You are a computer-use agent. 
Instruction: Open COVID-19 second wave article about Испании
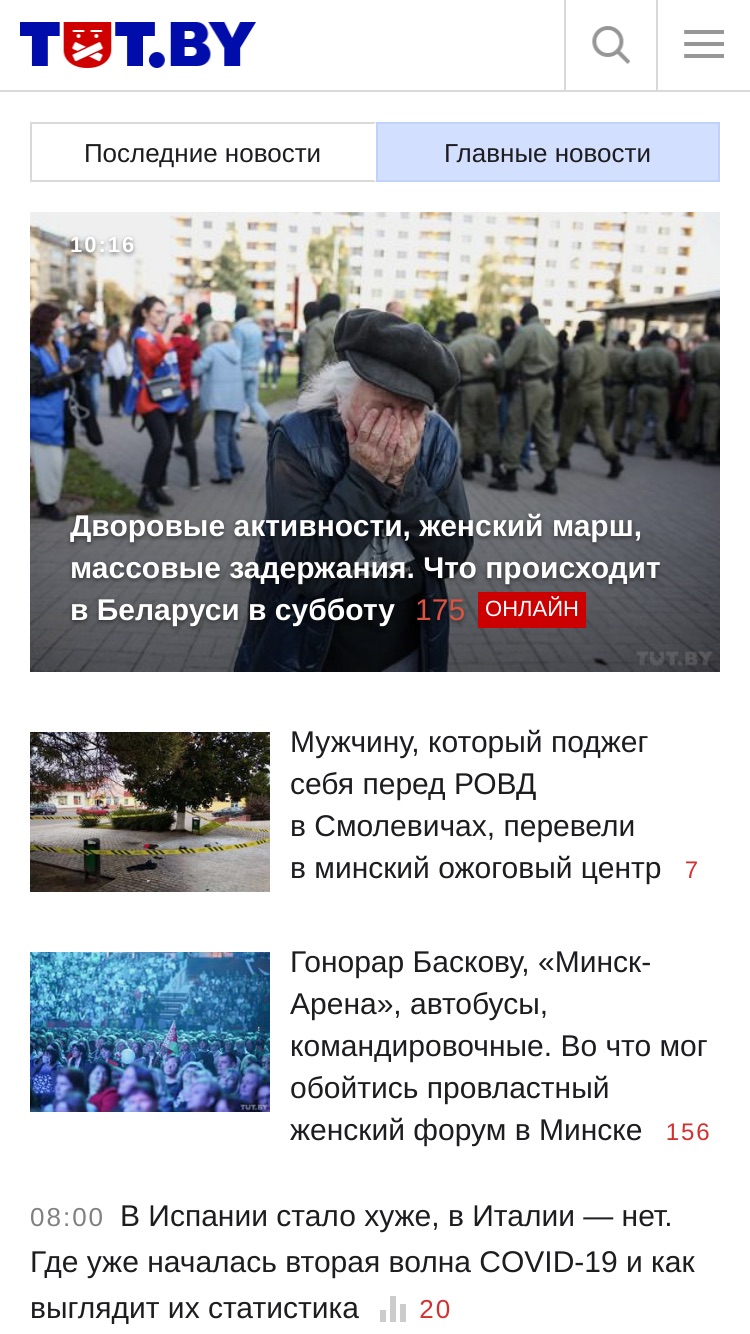tap(362, 1262)
